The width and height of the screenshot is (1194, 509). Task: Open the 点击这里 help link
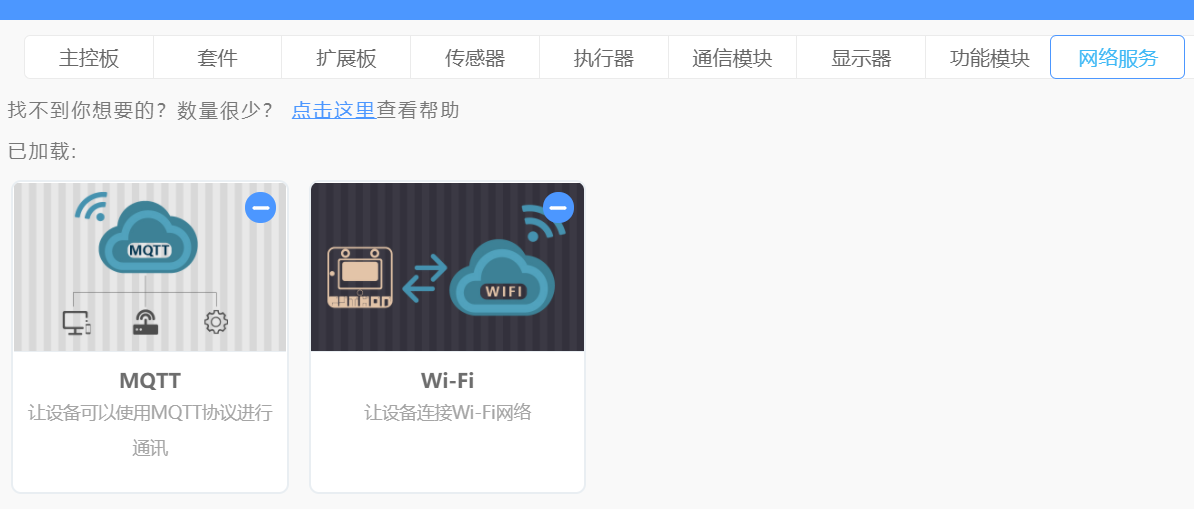click(333, 110)
